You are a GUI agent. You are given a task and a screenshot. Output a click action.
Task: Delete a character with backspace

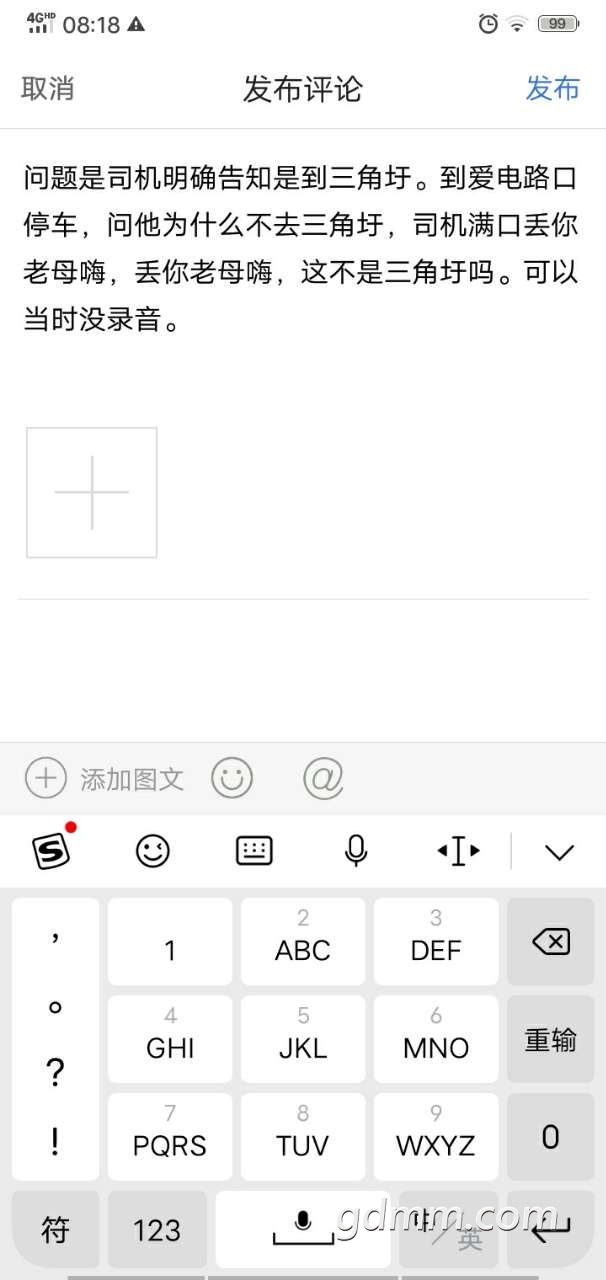[551, 941]
